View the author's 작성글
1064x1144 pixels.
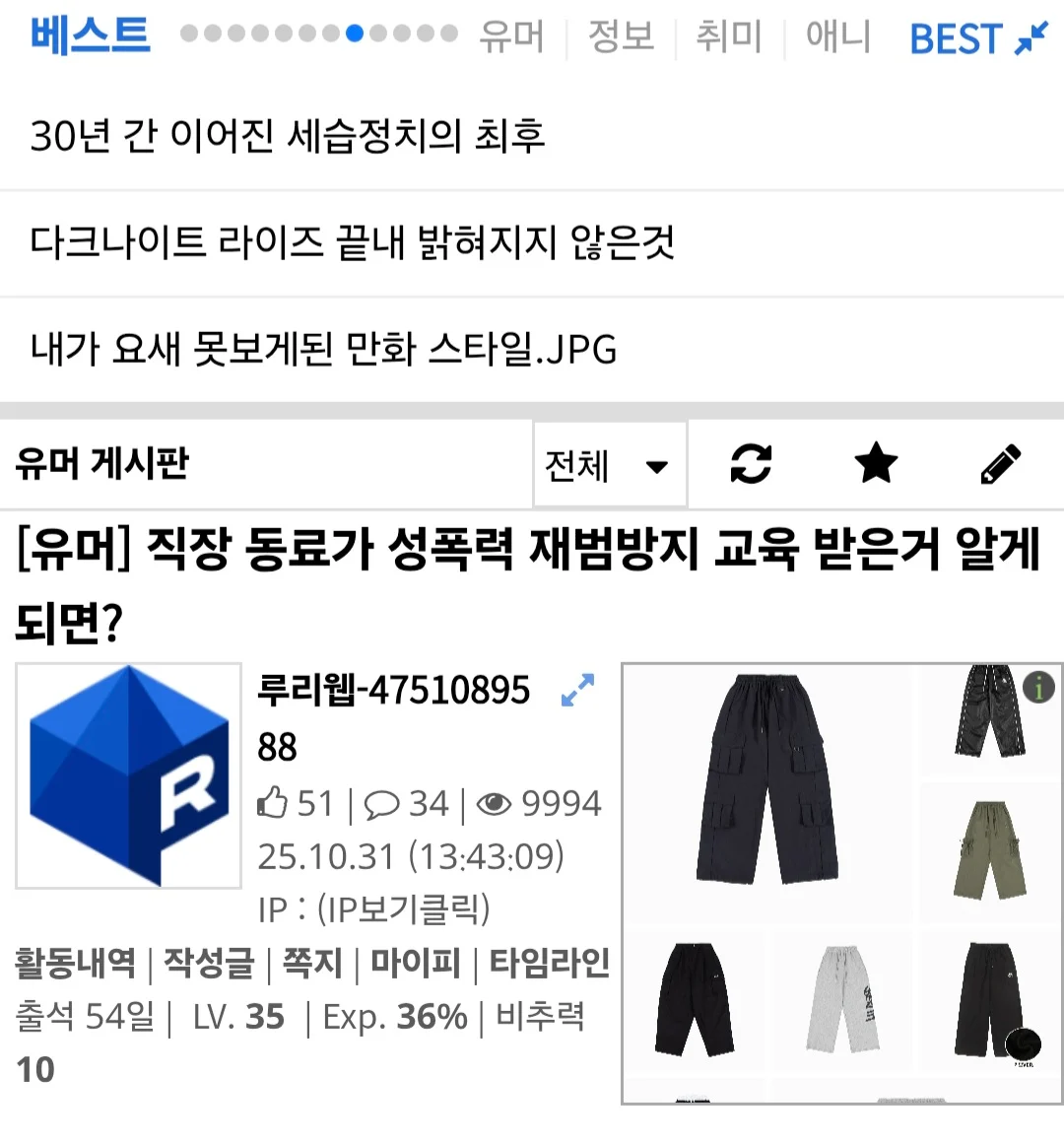click(208, 963)
